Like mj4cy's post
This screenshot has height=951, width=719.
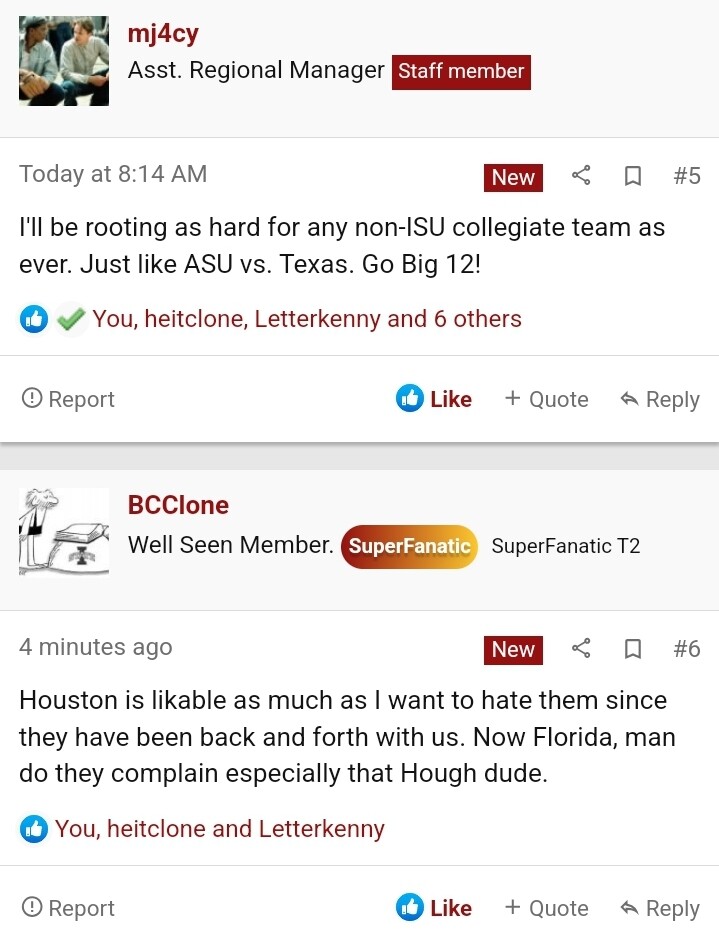(435, 399)
